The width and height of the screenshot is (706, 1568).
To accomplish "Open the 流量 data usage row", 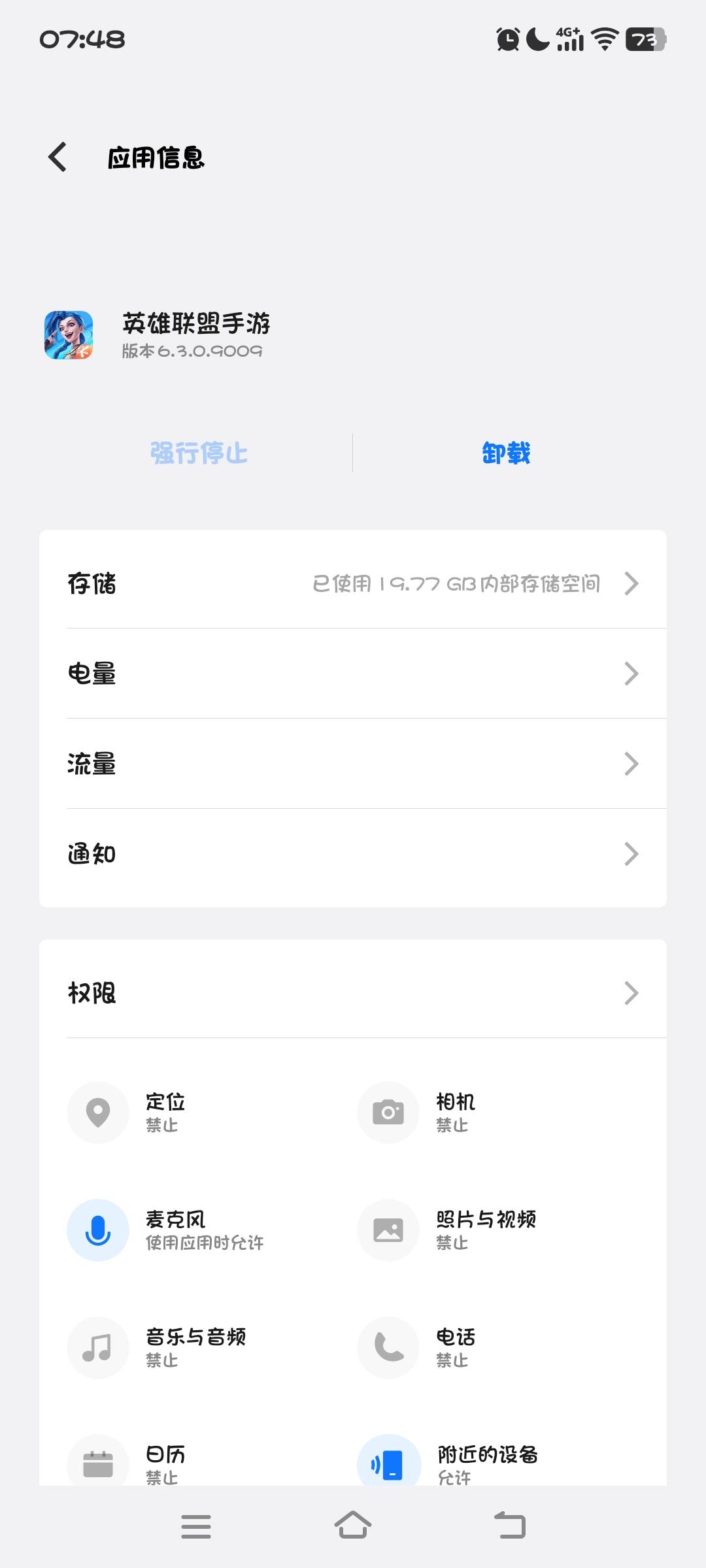I will tap(353, 763).
